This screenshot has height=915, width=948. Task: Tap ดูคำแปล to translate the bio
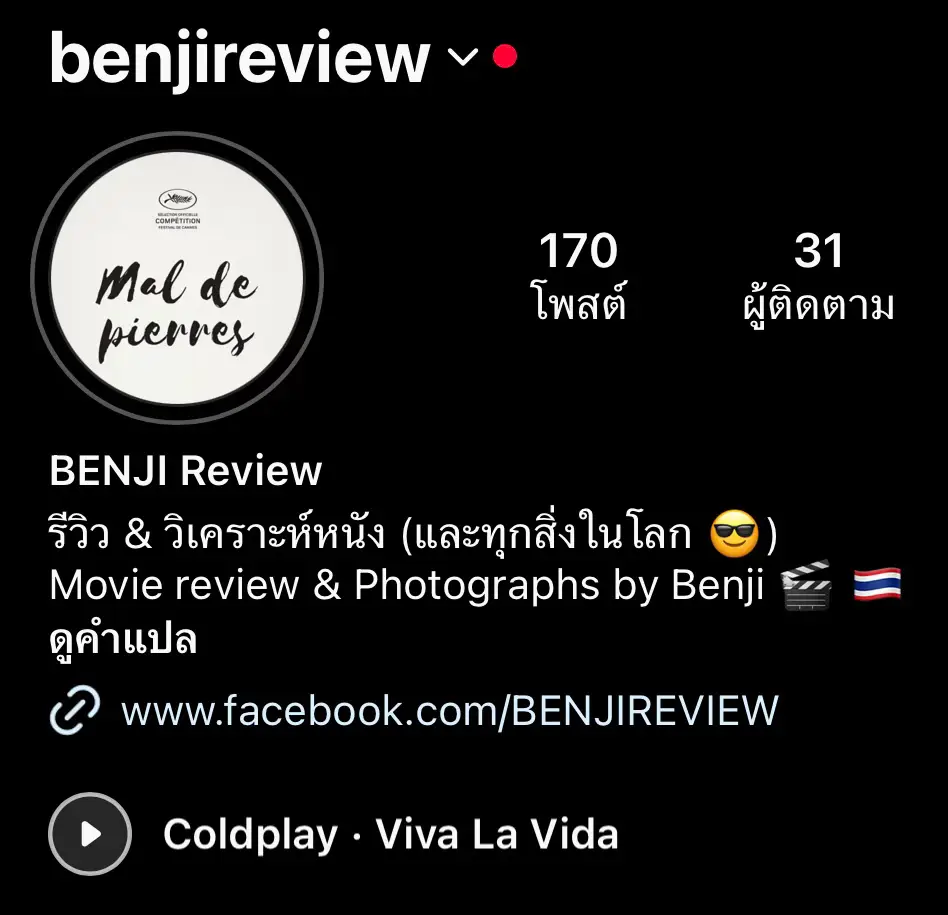click(x=123, y=640)
